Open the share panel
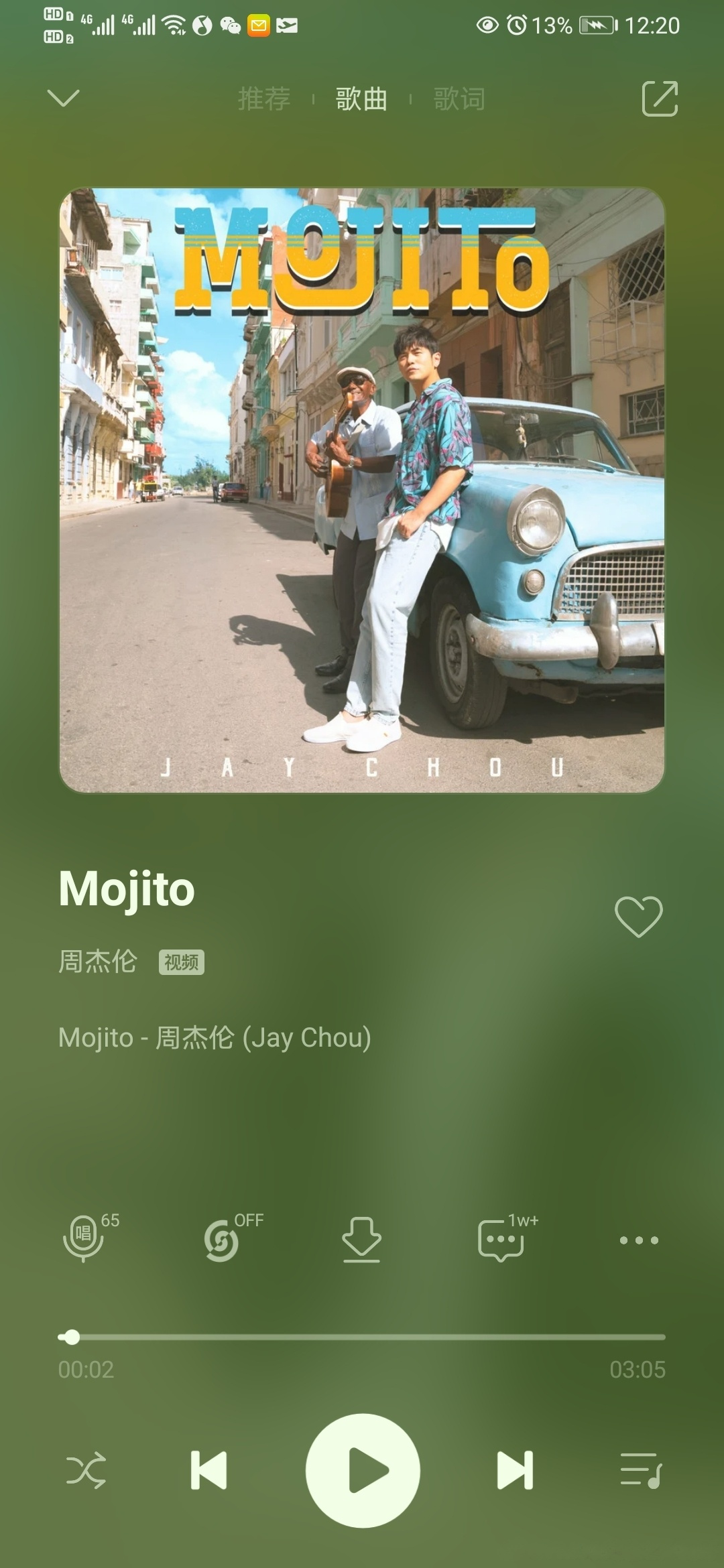Image resolution: width=724 pixels, height=1568 pixels. click(660, 99)
